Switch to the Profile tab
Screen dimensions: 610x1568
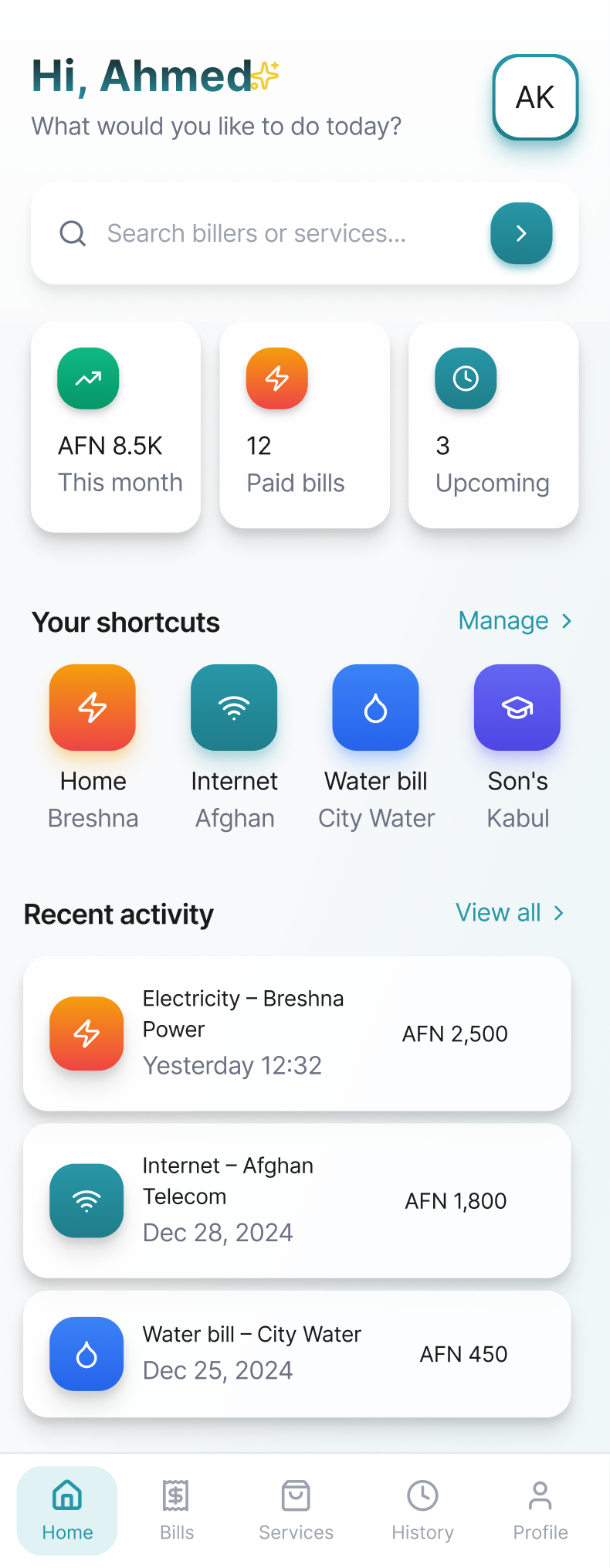click(x=541, y=1510)
